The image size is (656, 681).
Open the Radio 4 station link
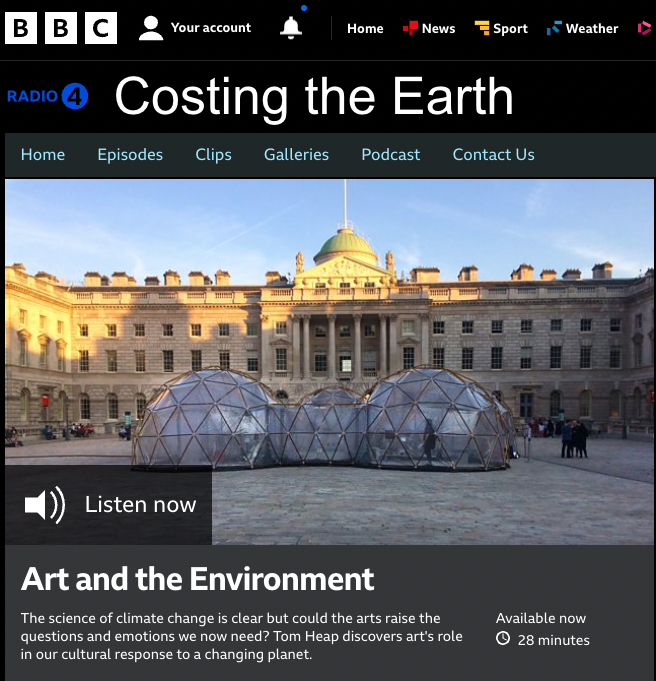pos(48,97)
